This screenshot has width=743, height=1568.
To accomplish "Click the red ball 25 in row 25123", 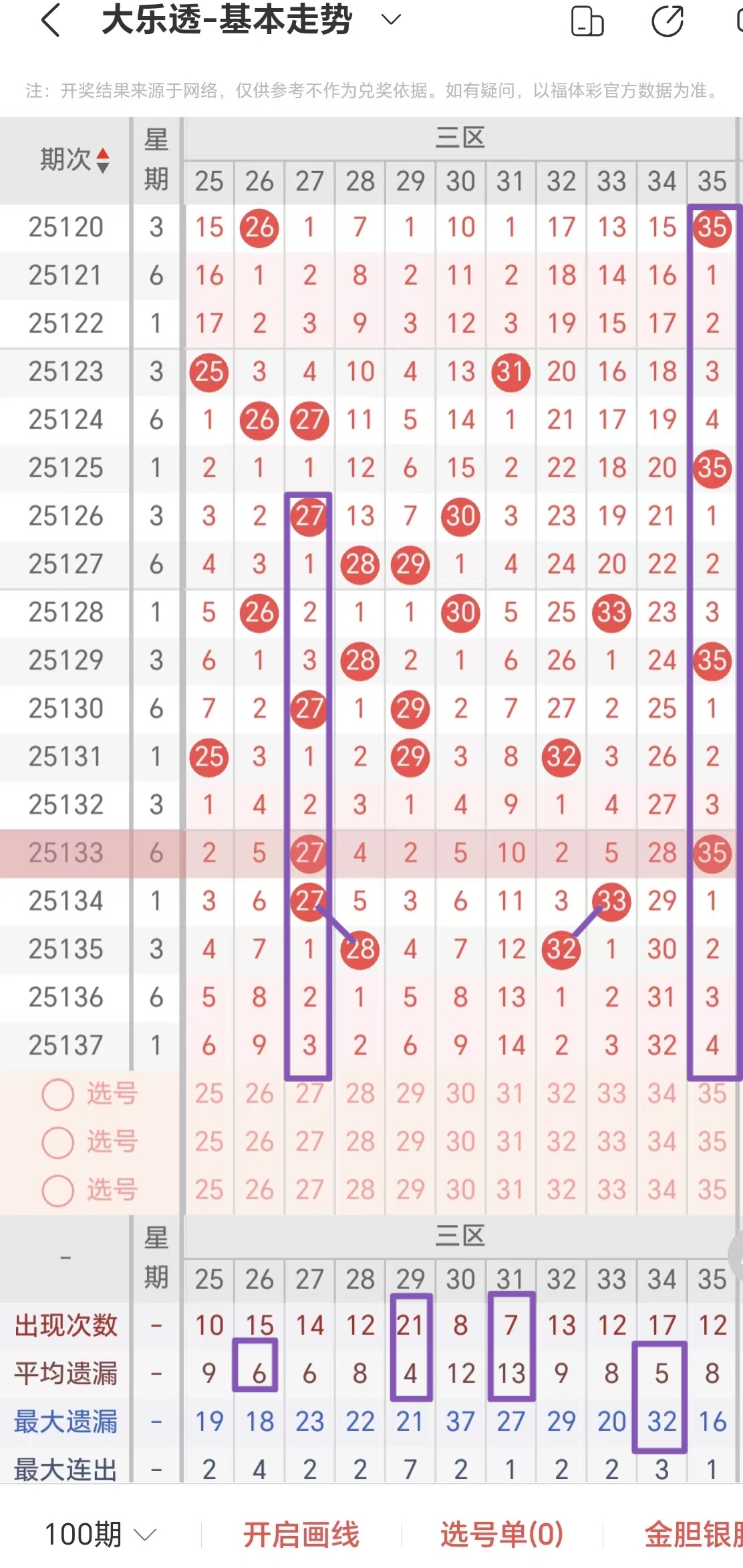I will pos(208,372).
